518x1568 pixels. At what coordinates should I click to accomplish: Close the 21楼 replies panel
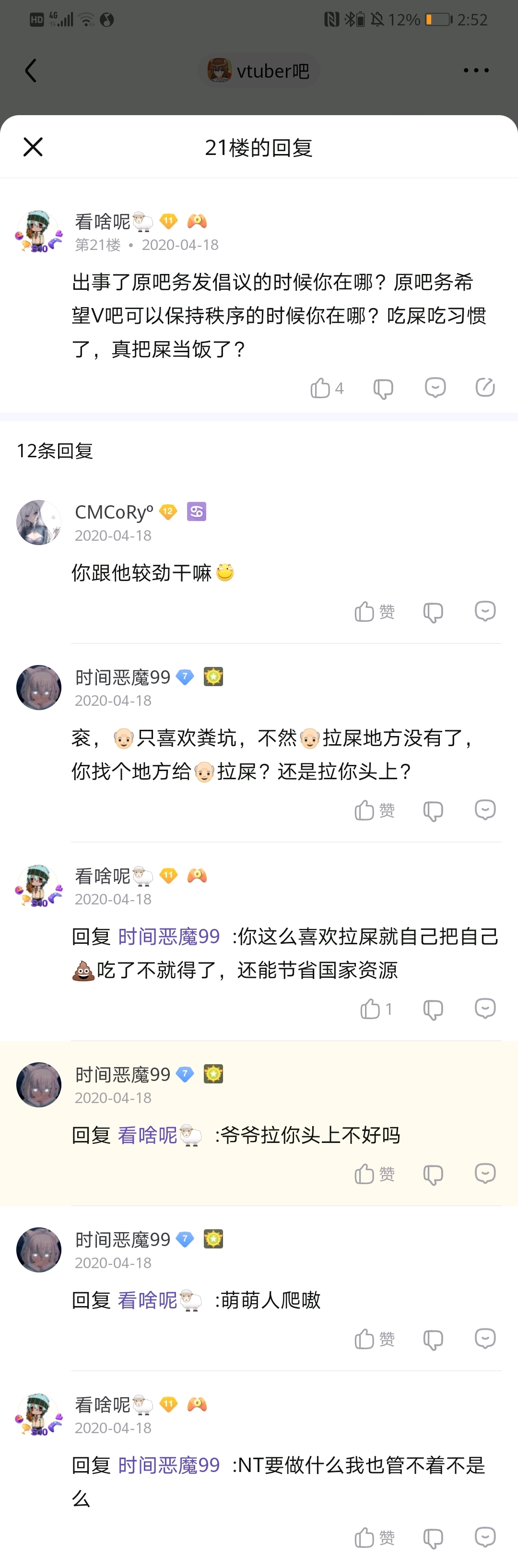point(33,147)
